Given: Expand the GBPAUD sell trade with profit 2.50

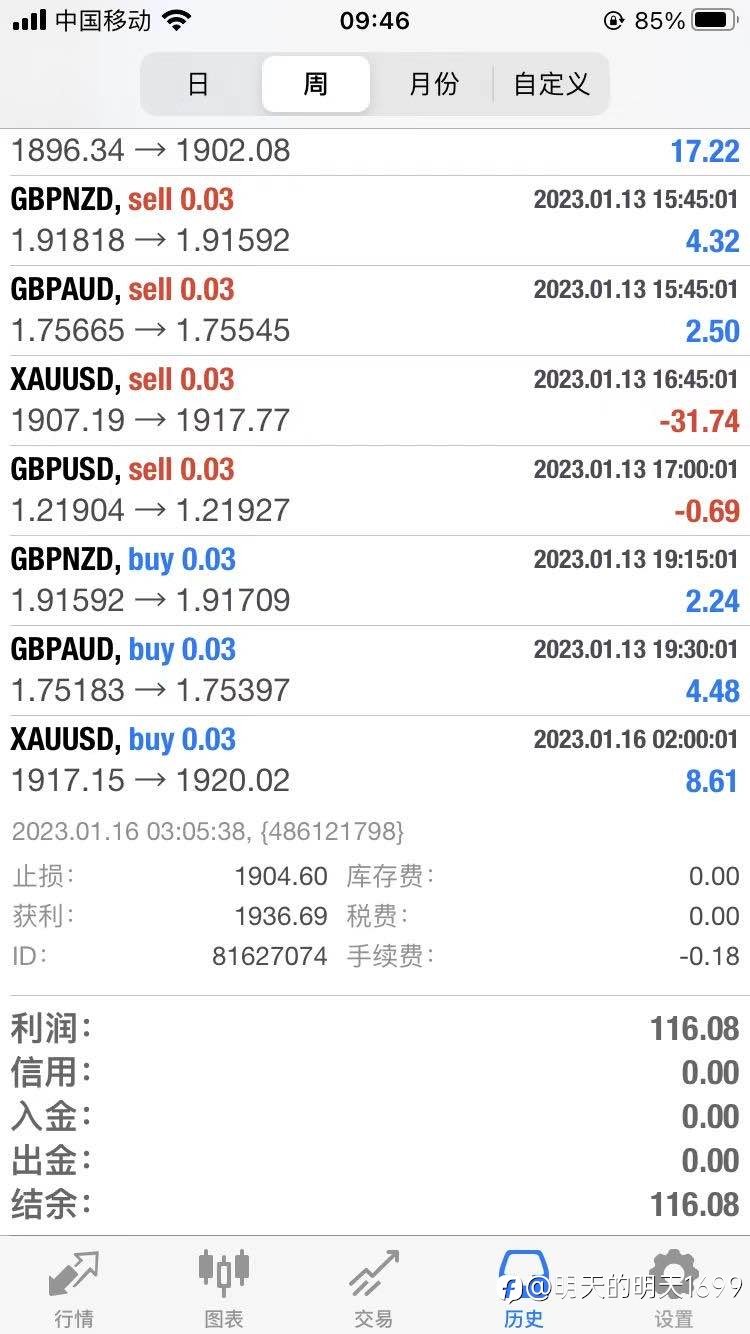Looking at the screenshot, I should pyautogui.click(x=375, y=311).
